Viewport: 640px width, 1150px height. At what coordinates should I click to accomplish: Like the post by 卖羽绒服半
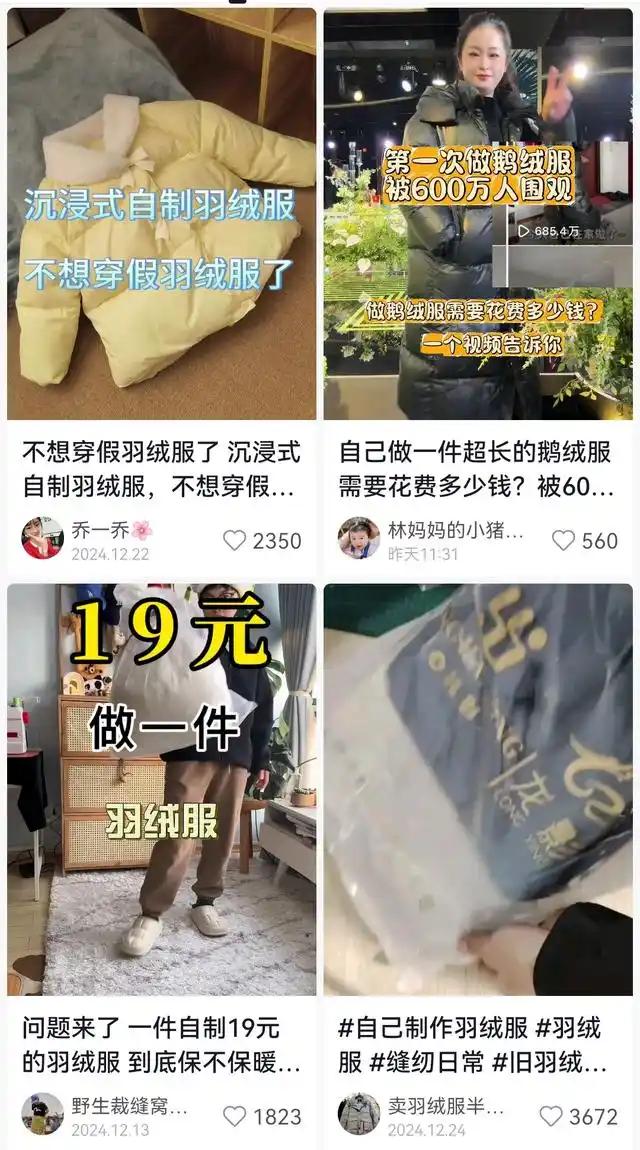(x=551, y=1117)
